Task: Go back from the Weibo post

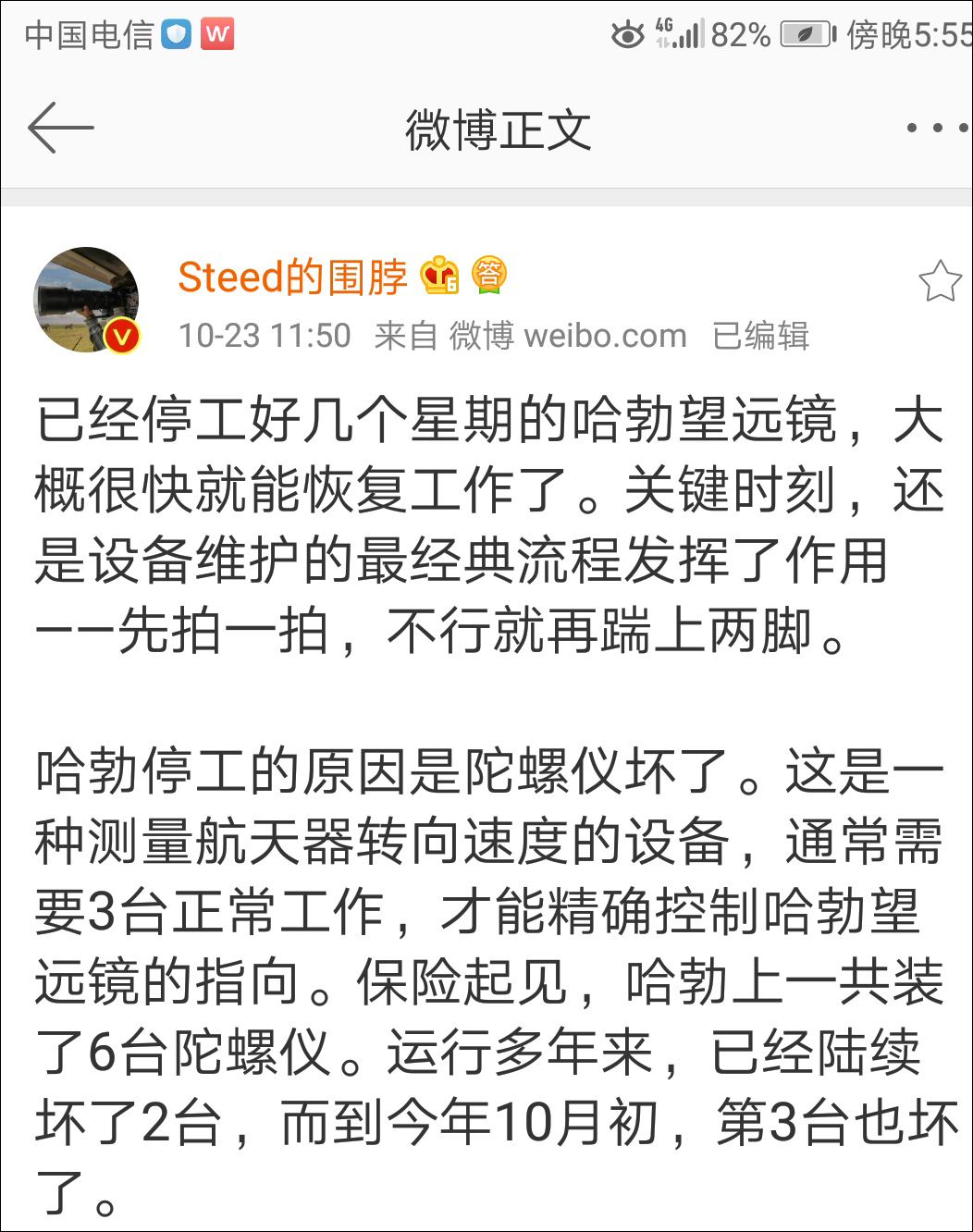Action: coord(61,128)
